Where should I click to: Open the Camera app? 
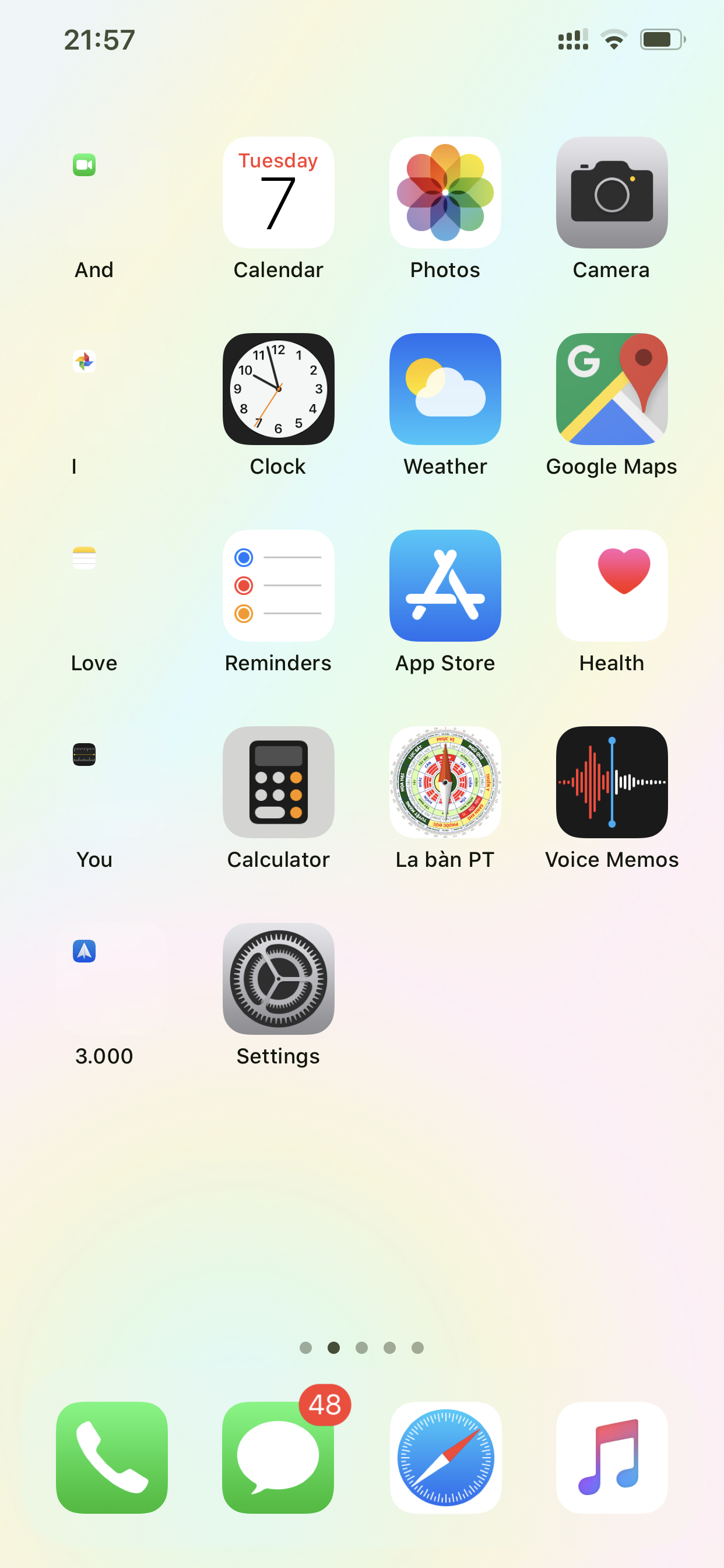point(611,192)
